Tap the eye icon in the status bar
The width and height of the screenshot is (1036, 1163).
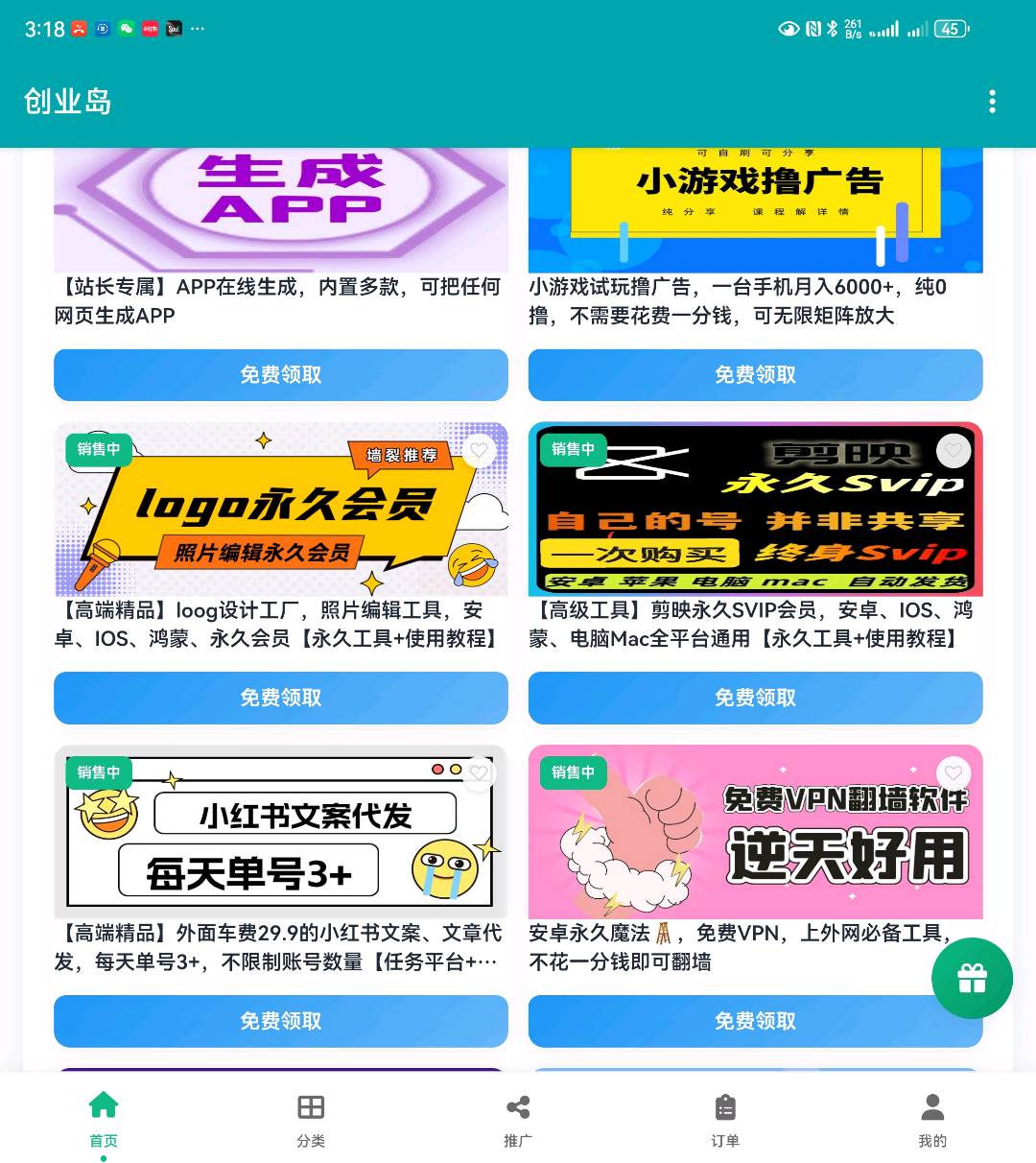tap(788, 29)
